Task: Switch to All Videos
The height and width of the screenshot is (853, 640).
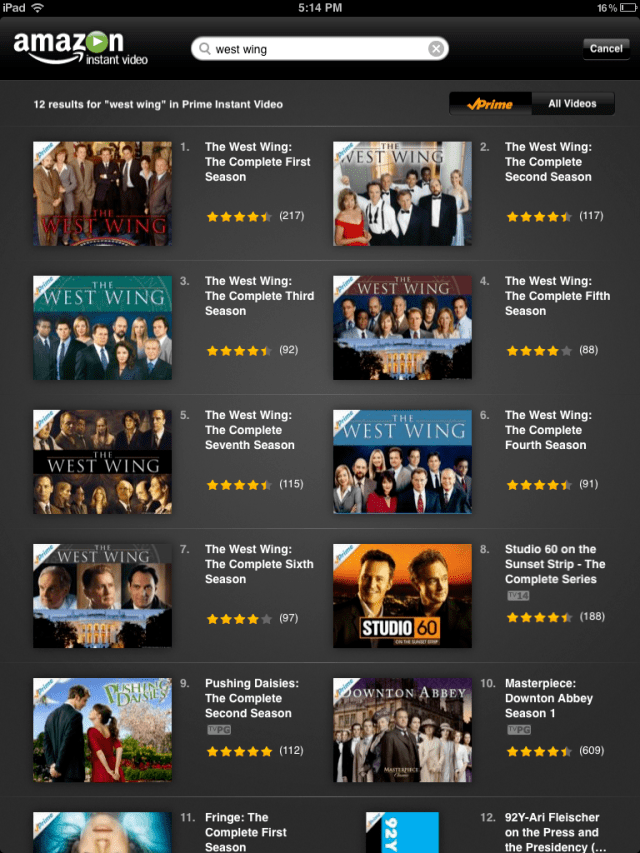Action: pyautogui.click(x=573, y=104)
